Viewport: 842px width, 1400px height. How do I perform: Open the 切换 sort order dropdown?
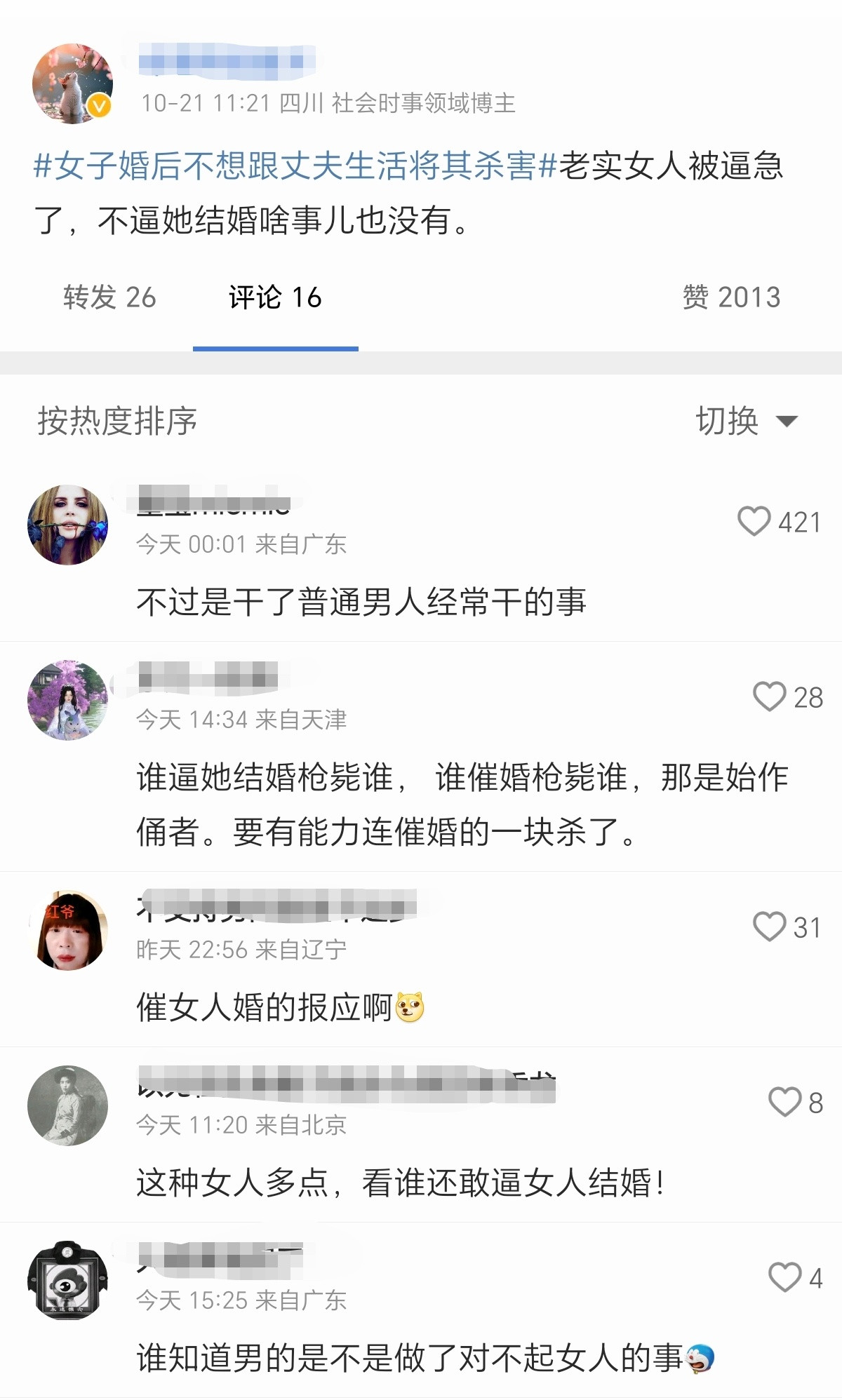click(747, 421)
